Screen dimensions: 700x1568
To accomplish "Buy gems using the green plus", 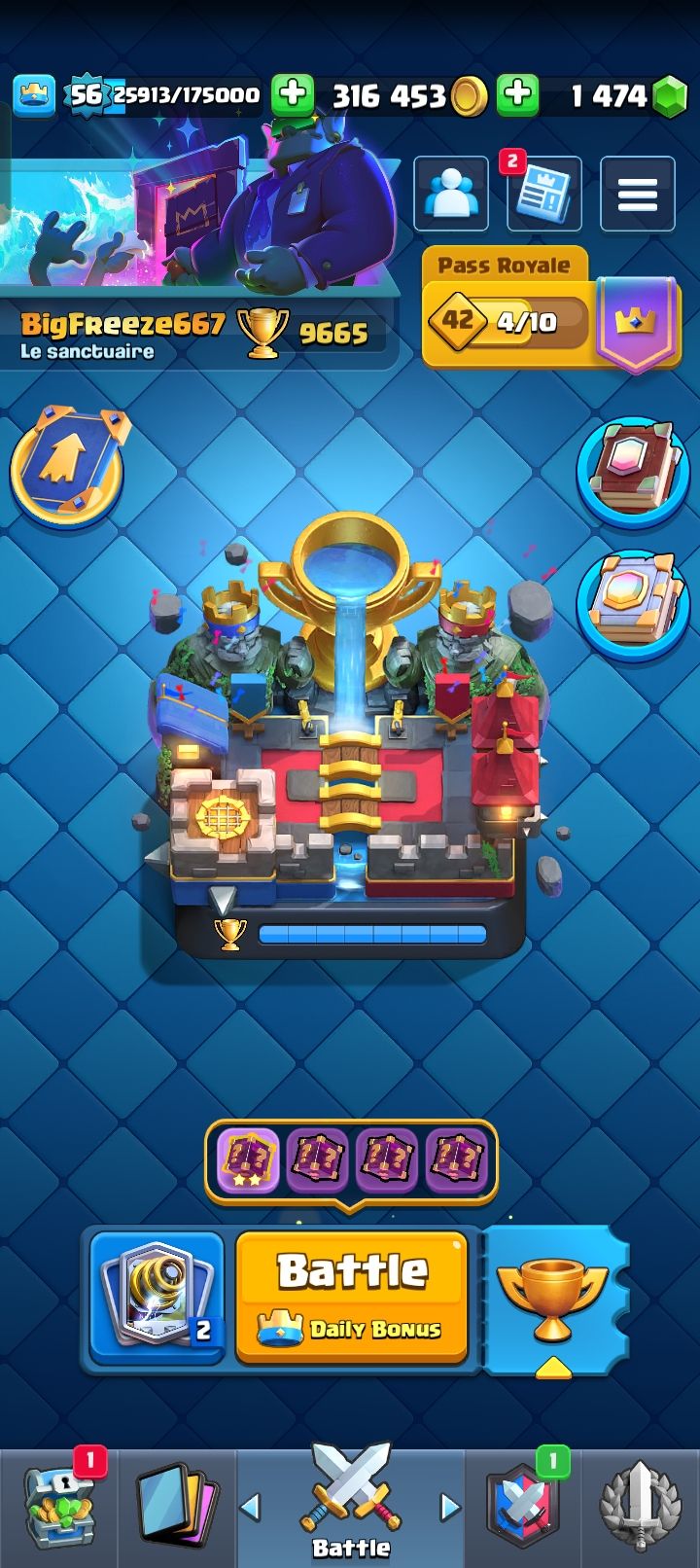I will (x=518, y=94).
